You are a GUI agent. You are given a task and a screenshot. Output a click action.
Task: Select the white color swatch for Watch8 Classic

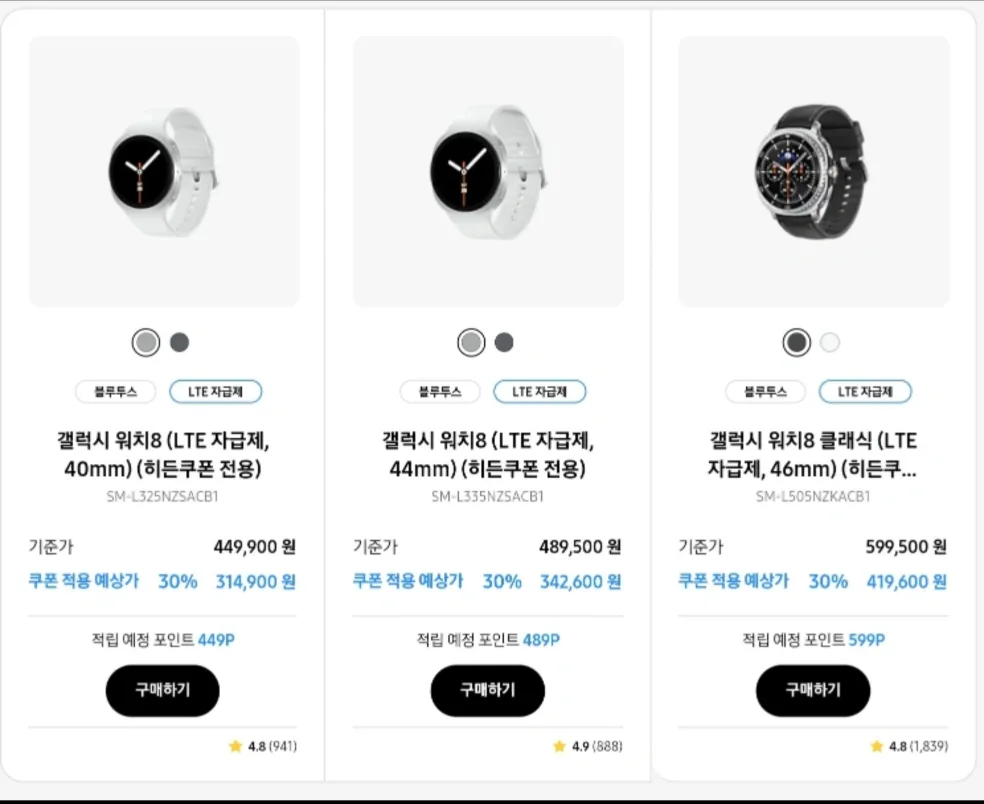(x=830, y=343)
